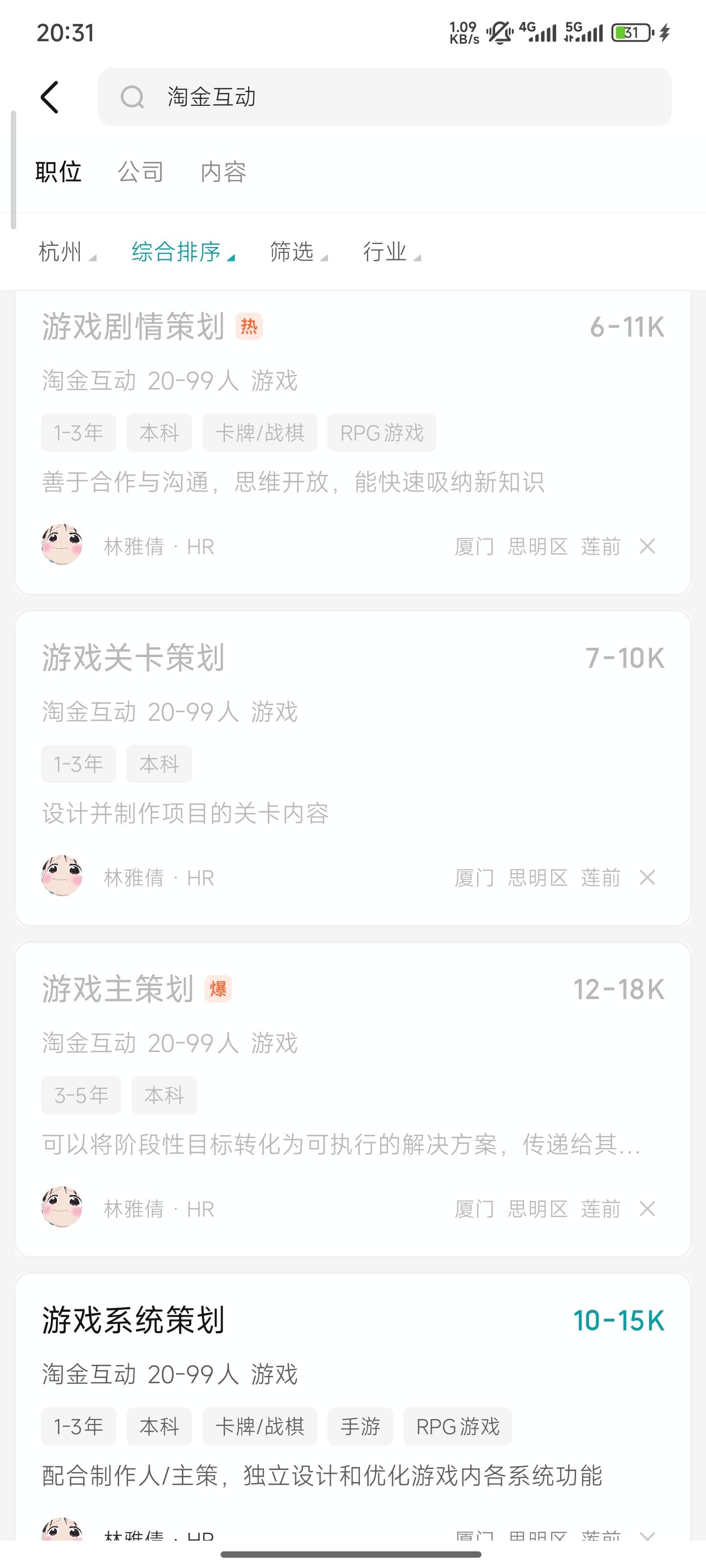
Task: Switch to the 公司 tab
Action: [x=141, y=172]
